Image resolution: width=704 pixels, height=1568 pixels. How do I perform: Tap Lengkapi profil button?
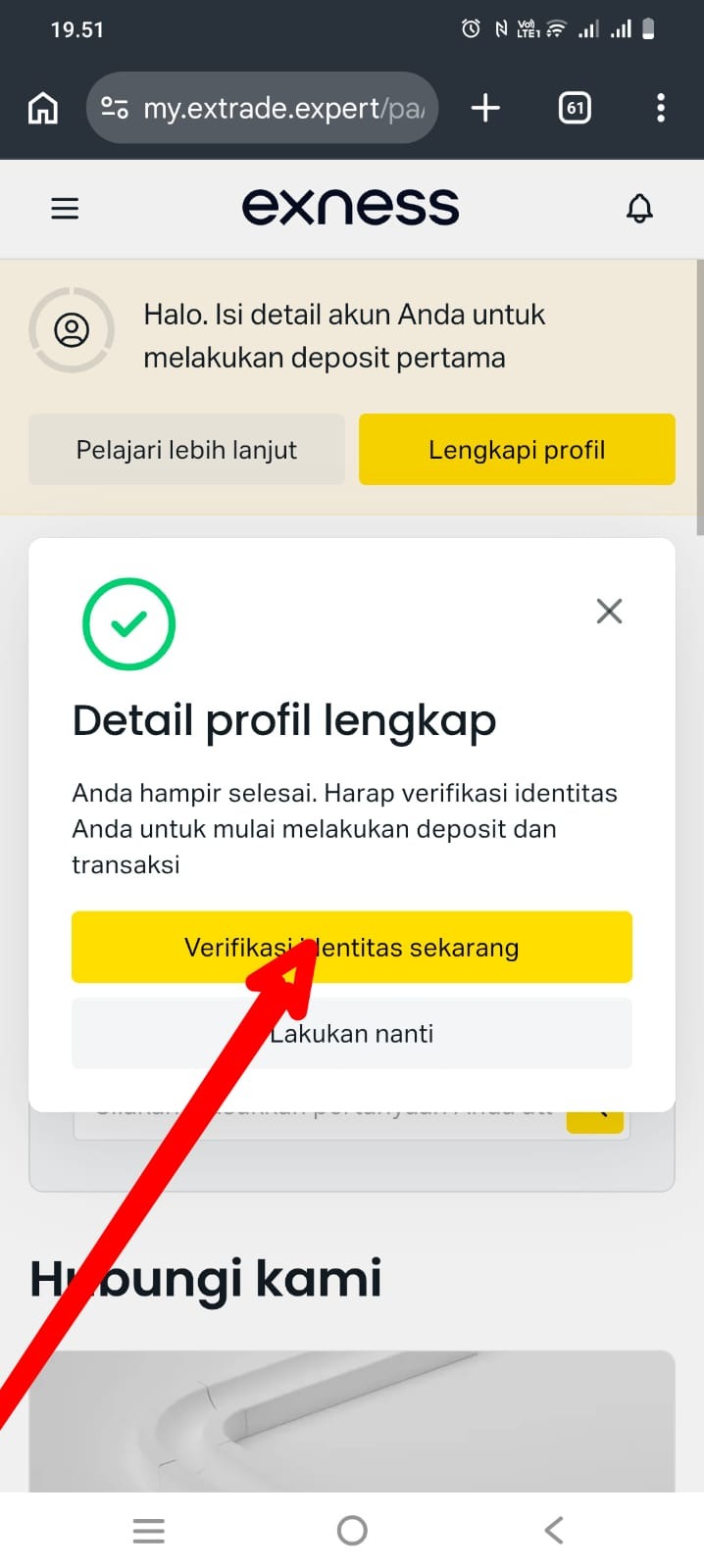517,450
